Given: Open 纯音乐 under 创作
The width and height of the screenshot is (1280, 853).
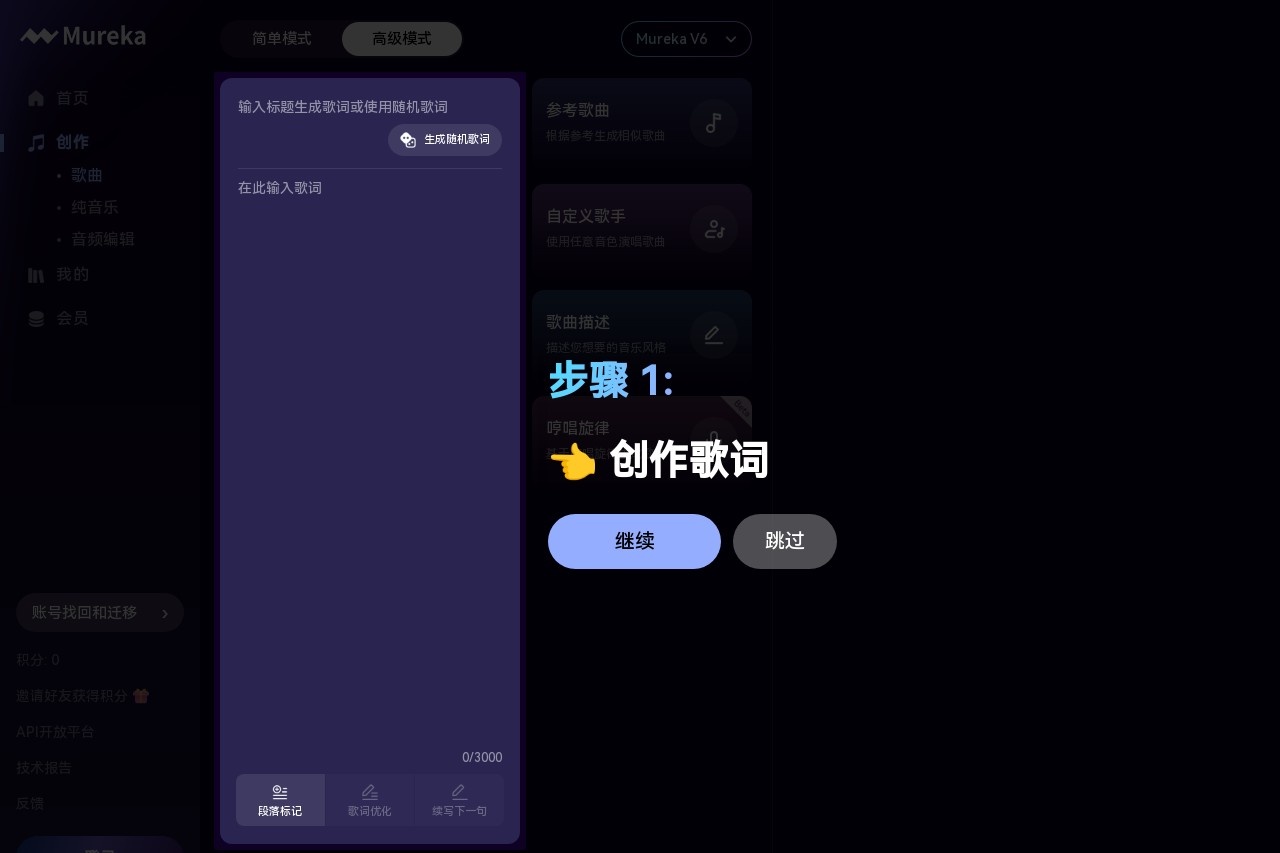Looking at the screenshot, I should point(94,207).
